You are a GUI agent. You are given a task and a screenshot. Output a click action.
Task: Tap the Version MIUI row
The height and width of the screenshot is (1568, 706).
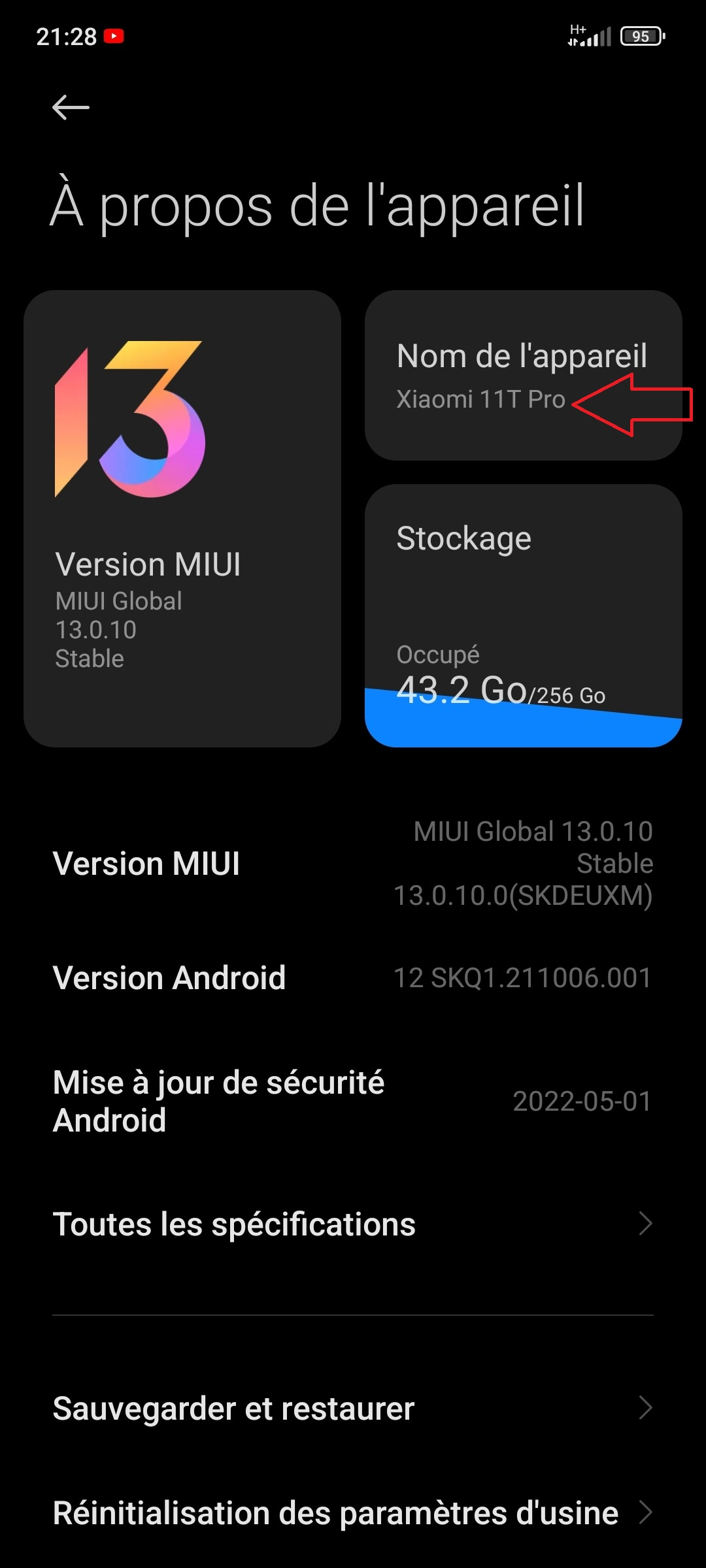pyautogui.click(x=353, y=864)
